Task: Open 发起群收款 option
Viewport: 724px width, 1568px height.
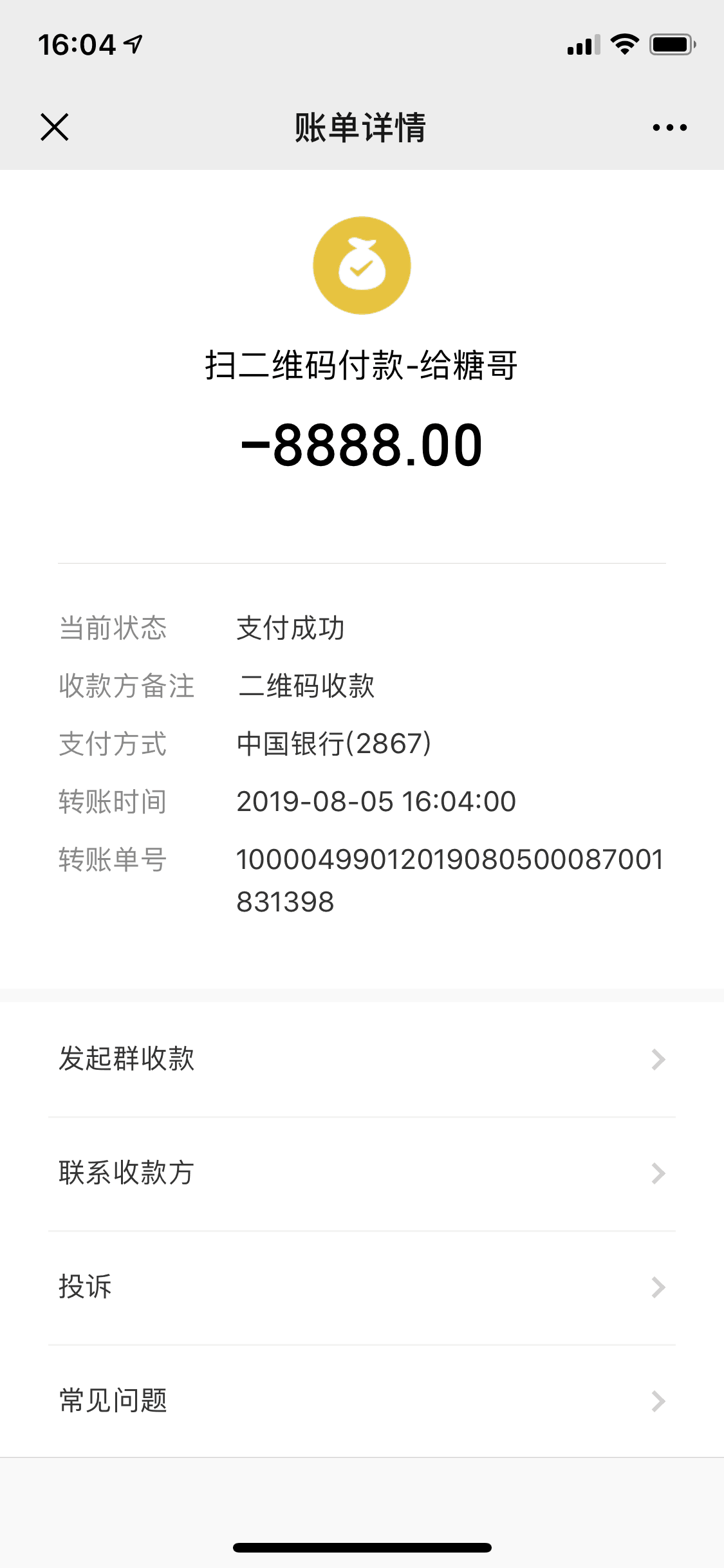Action: (362, 1059)
